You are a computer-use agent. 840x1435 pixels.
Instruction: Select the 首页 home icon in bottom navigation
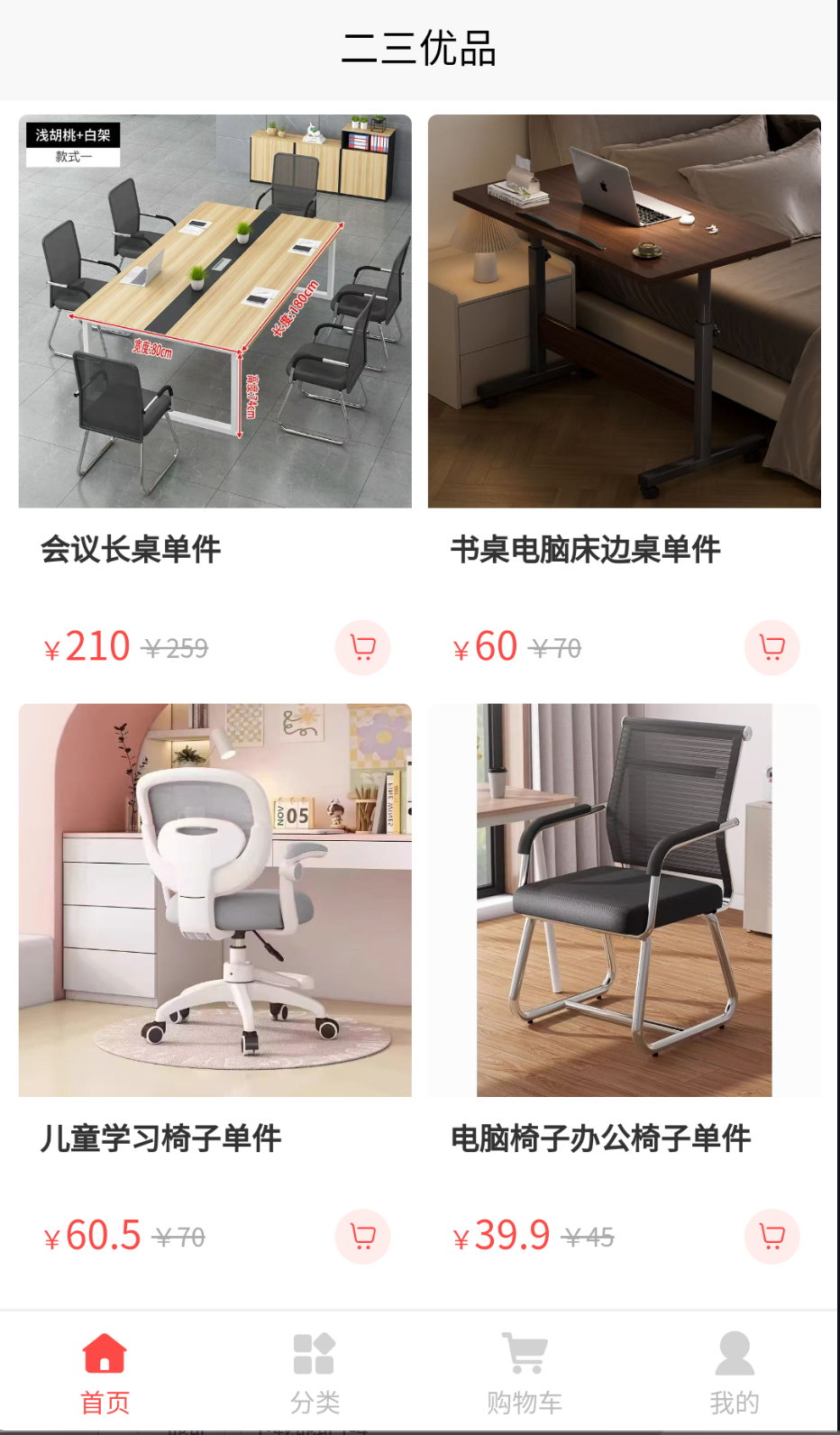[x=104, y=1351]
